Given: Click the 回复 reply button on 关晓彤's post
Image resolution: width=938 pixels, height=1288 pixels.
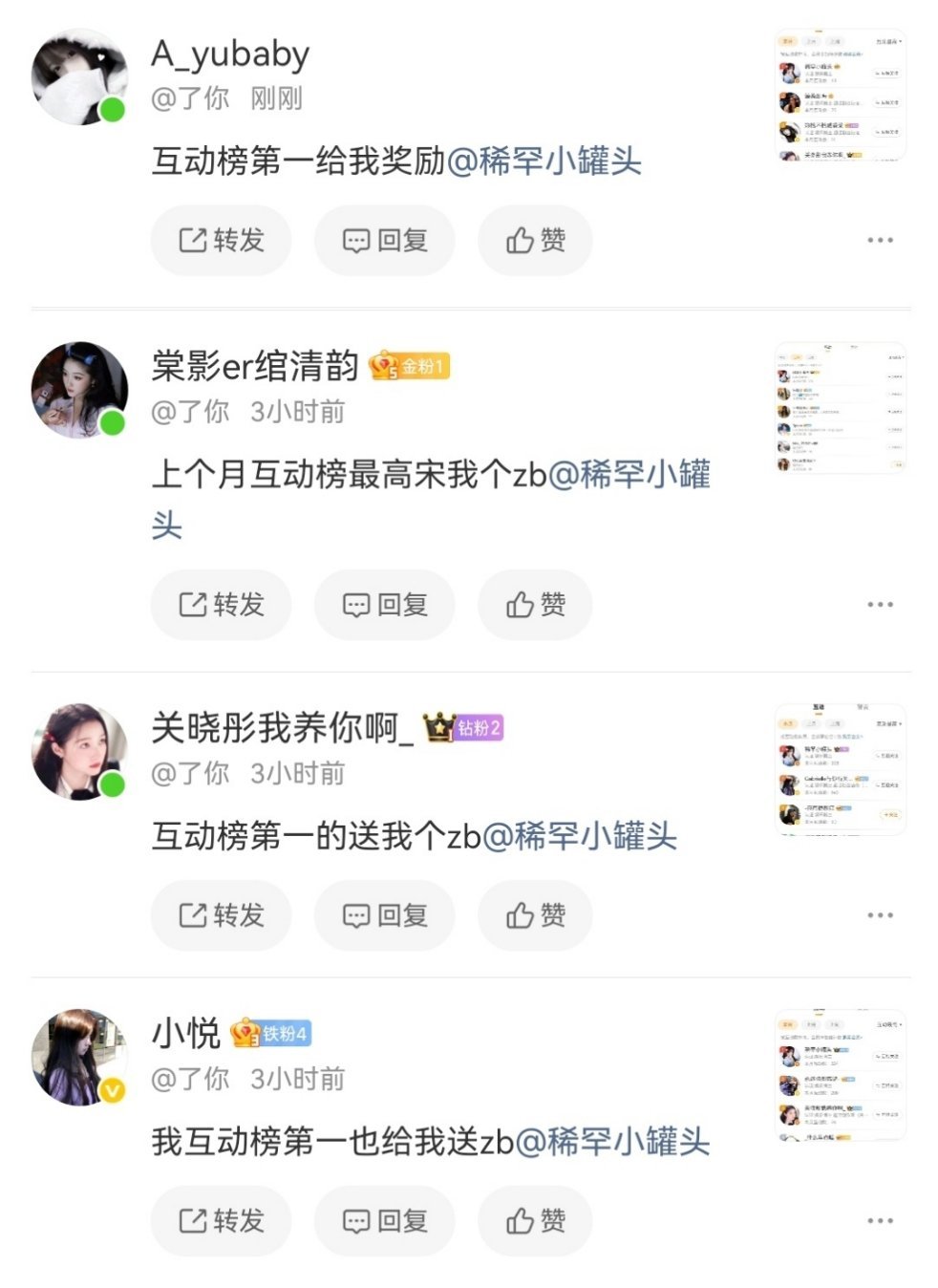Looking at the screenshot, I should 384,914.
